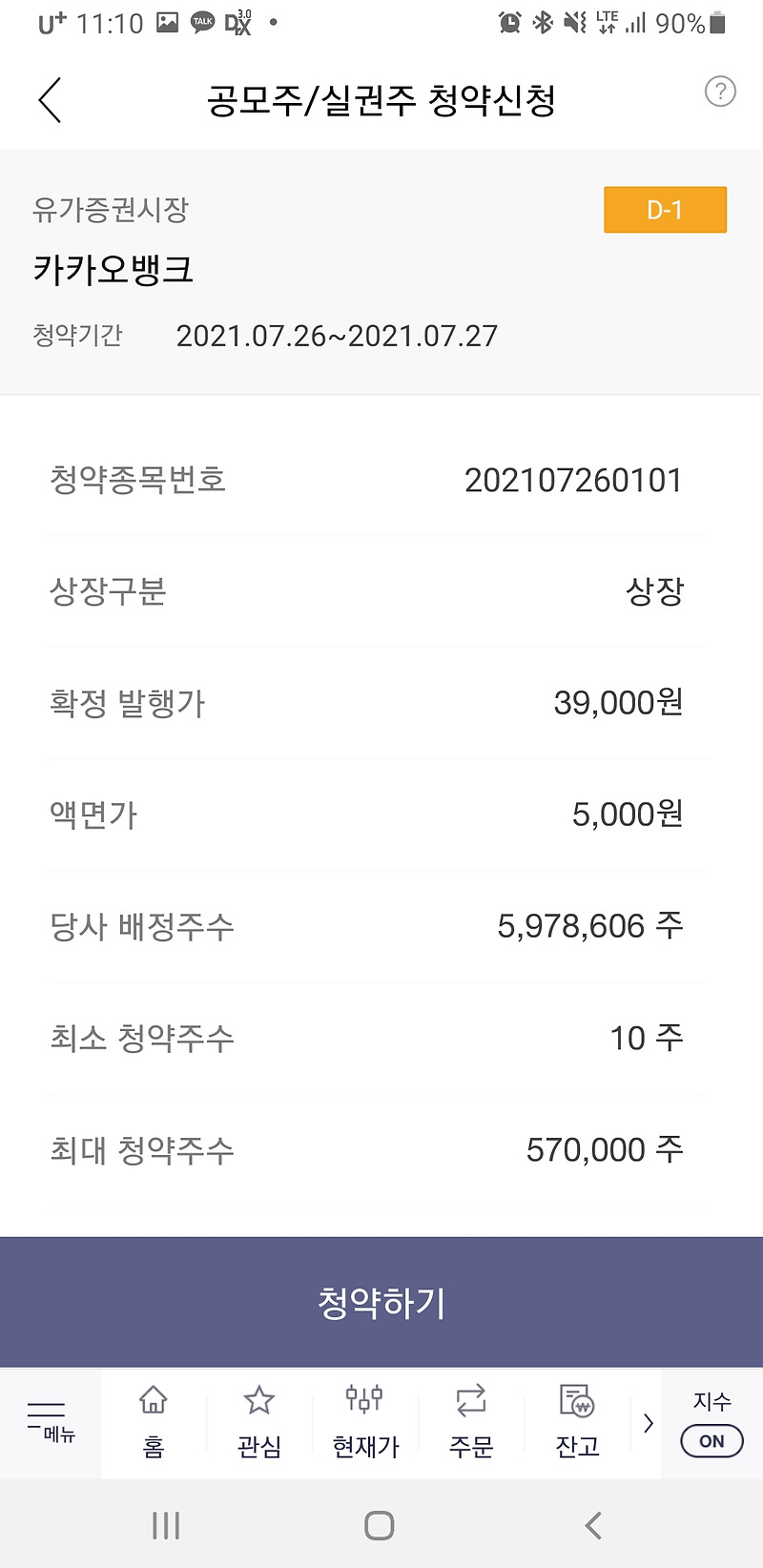
Task: Expand more tabs with the right chevron
Action: [x=649, y=1423]
